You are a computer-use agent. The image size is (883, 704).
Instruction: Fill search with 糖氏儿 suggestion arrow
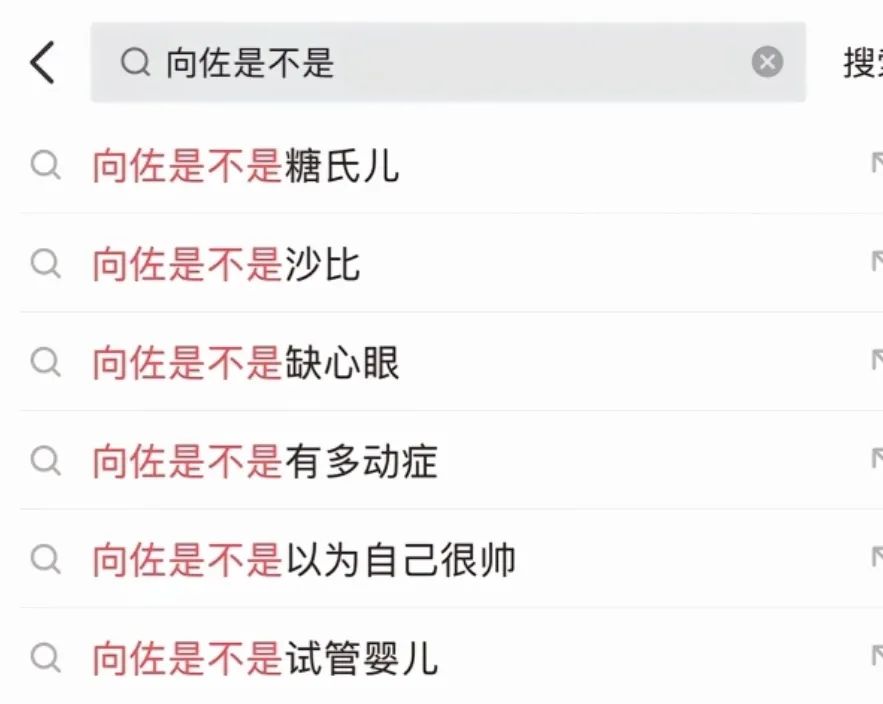click(x=876, y=162)
